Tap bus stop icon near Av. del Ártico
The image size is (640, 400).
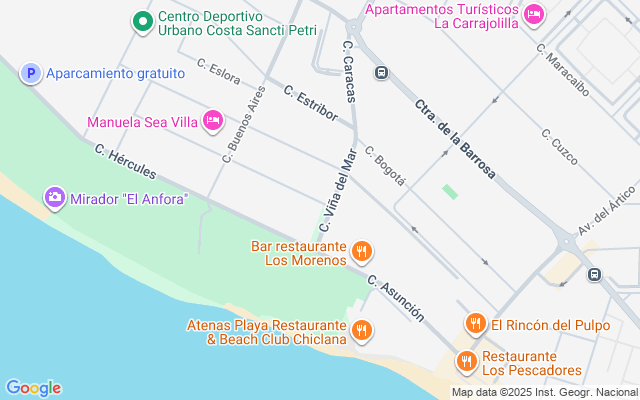[x=595, y=274]
